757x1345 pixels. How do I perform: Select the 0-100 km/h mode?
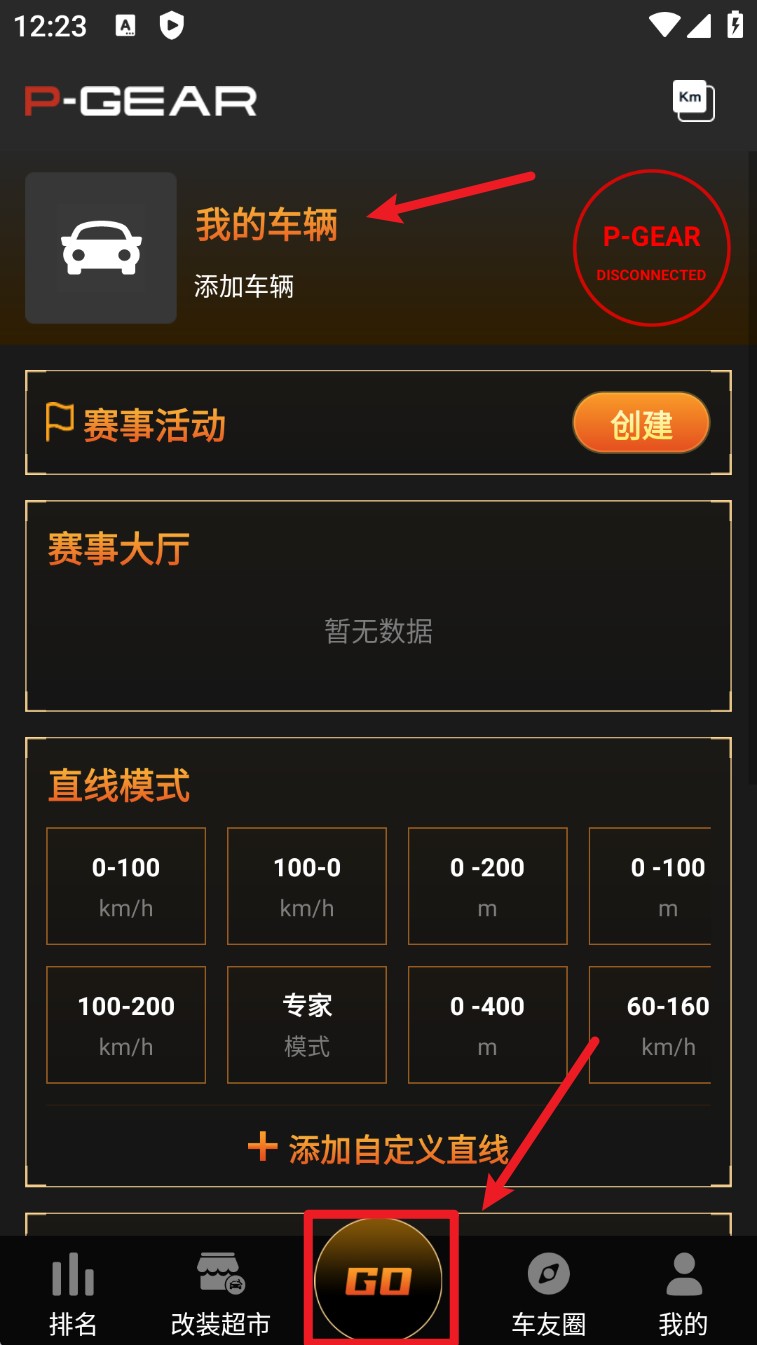point(126,886)
